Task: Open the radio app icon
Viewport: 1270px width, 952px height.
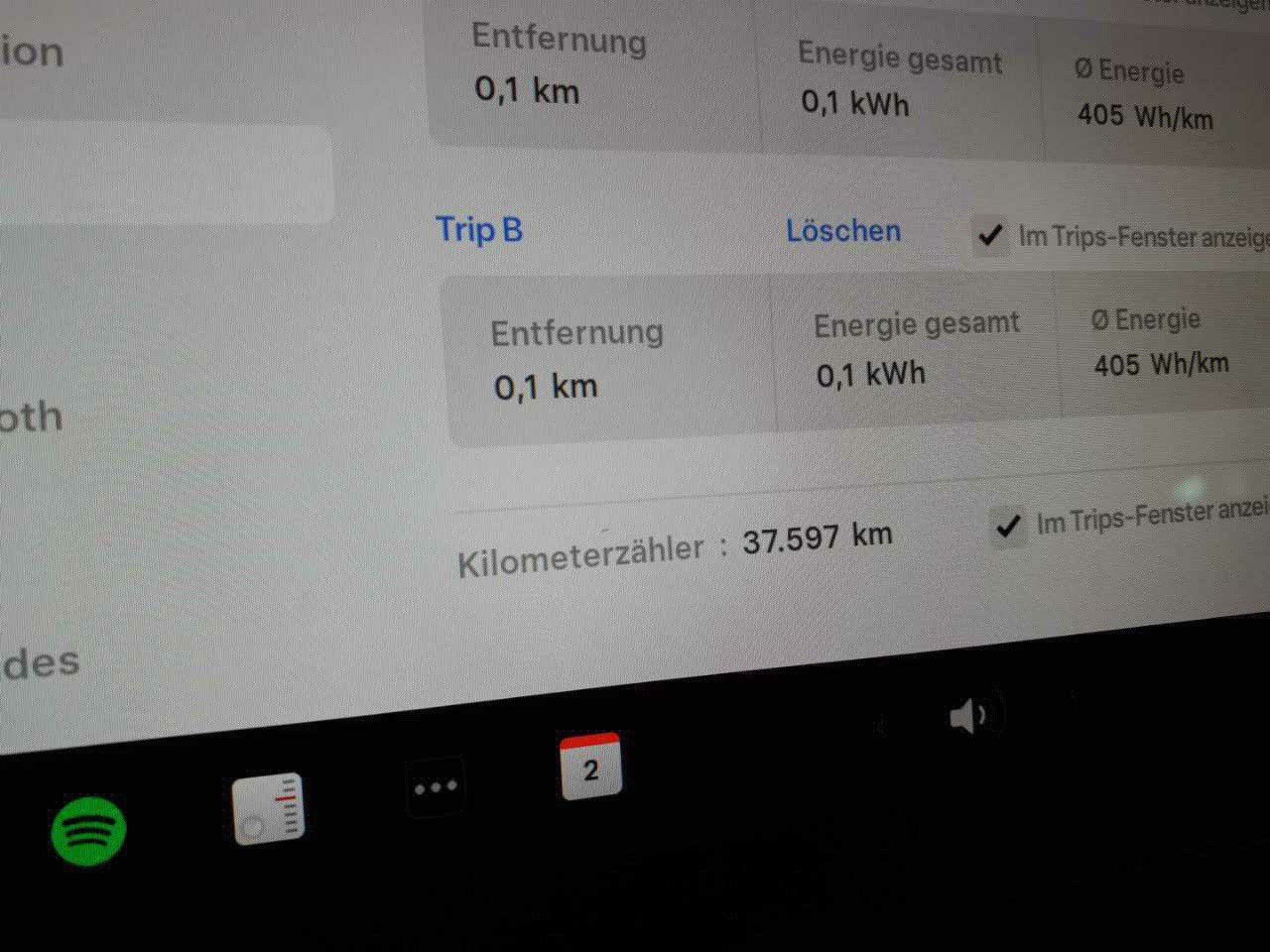Action: pyautogui.click(x=268, y=808)
